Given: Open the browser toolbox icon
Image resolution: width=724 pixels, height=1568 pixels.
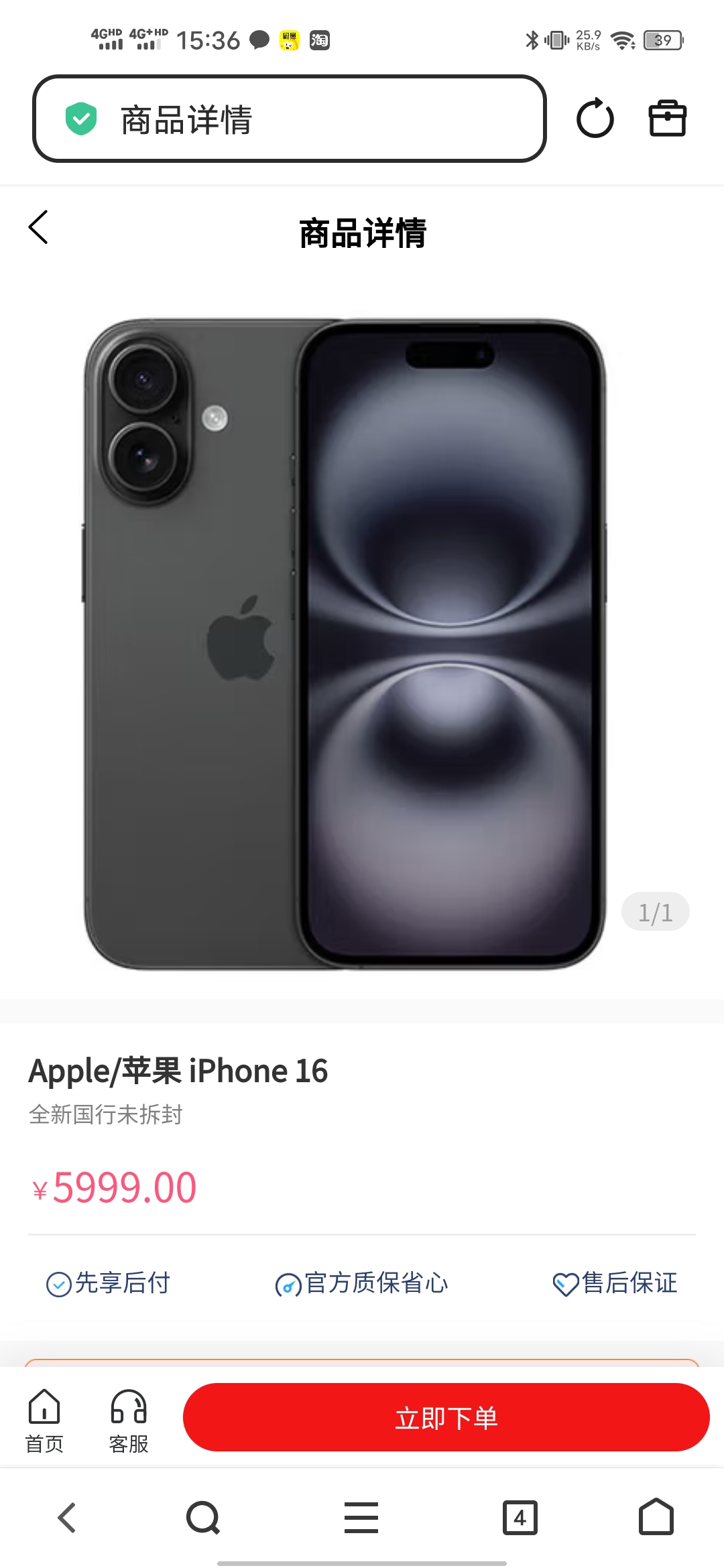Looking at the screenshot, I should 667,119.
